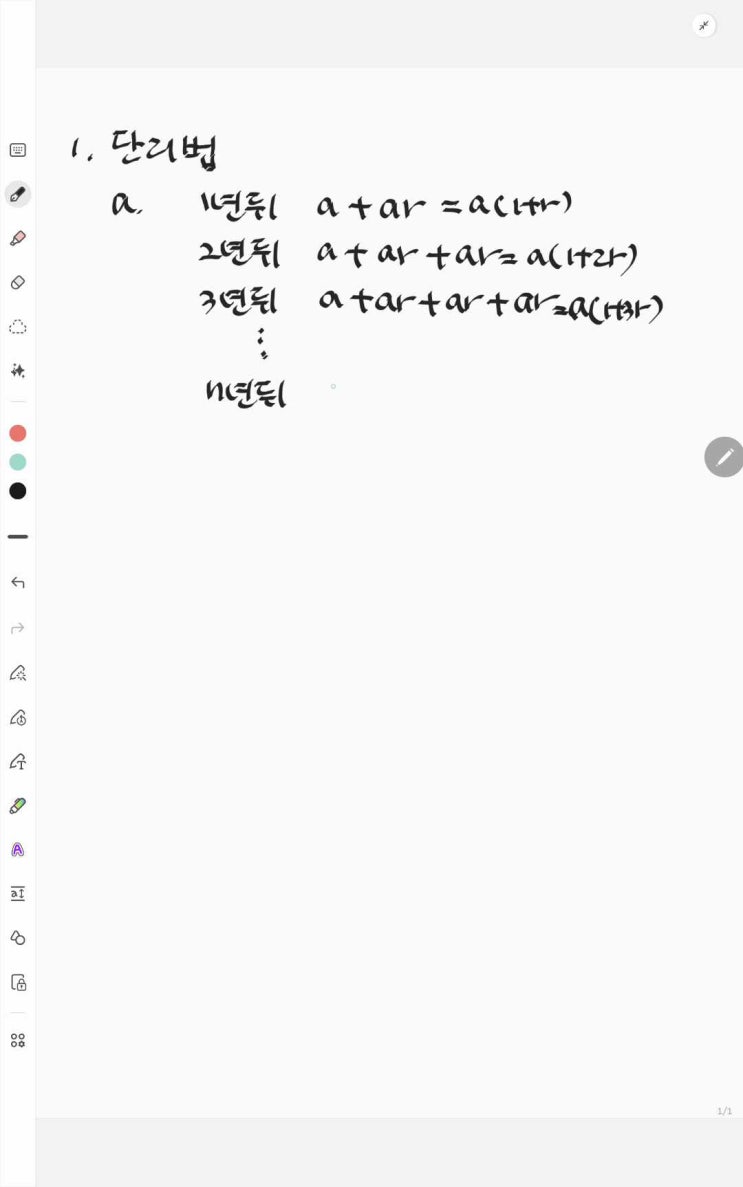Lock the canvas with padlock icon
Image resolution: width=743 pixels, height=1187 pixels.
pyautogui.click(x=17, y=982)
